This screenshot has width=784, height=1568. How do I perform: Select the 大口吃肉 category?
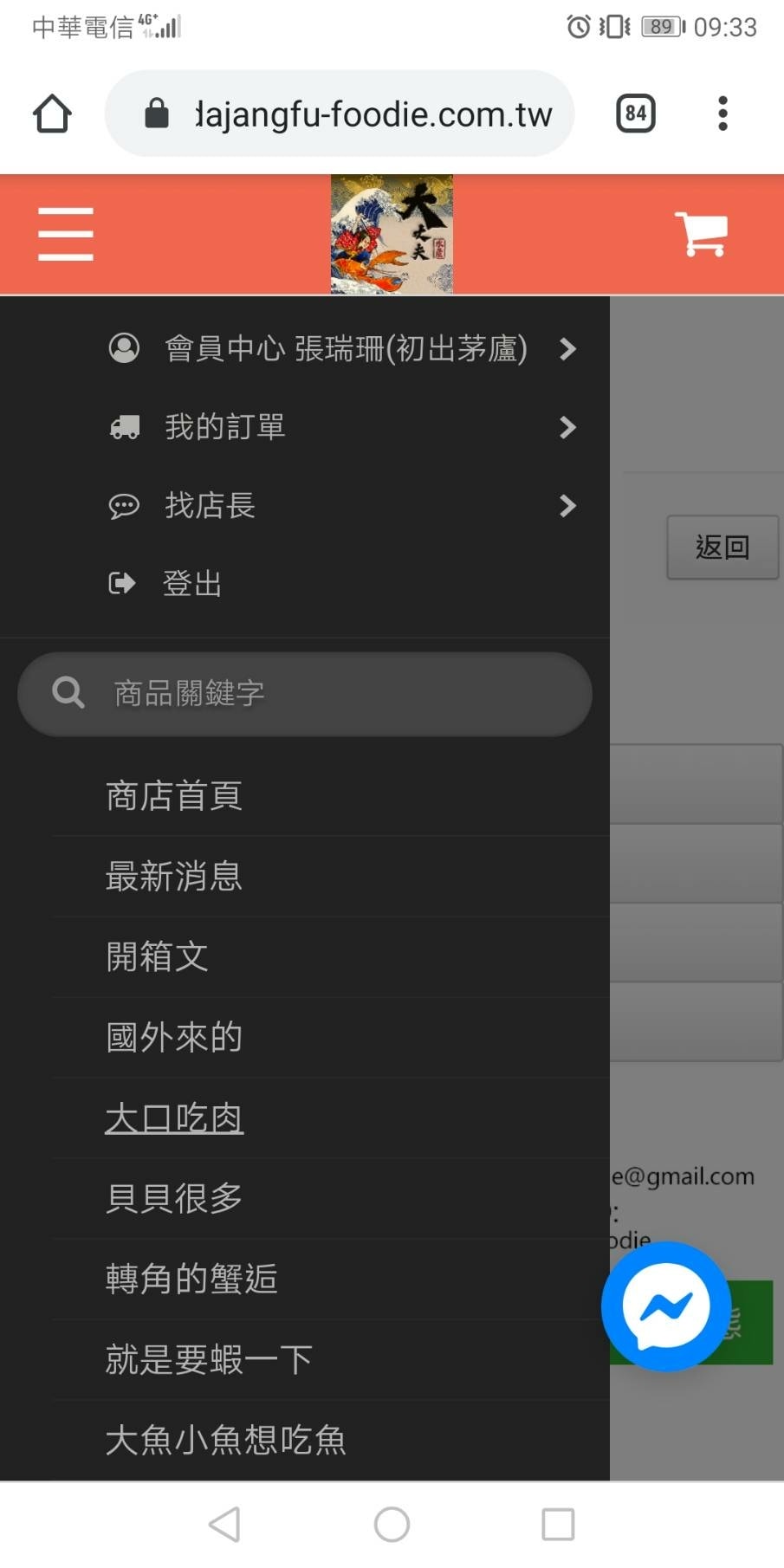coord(174,1118)
